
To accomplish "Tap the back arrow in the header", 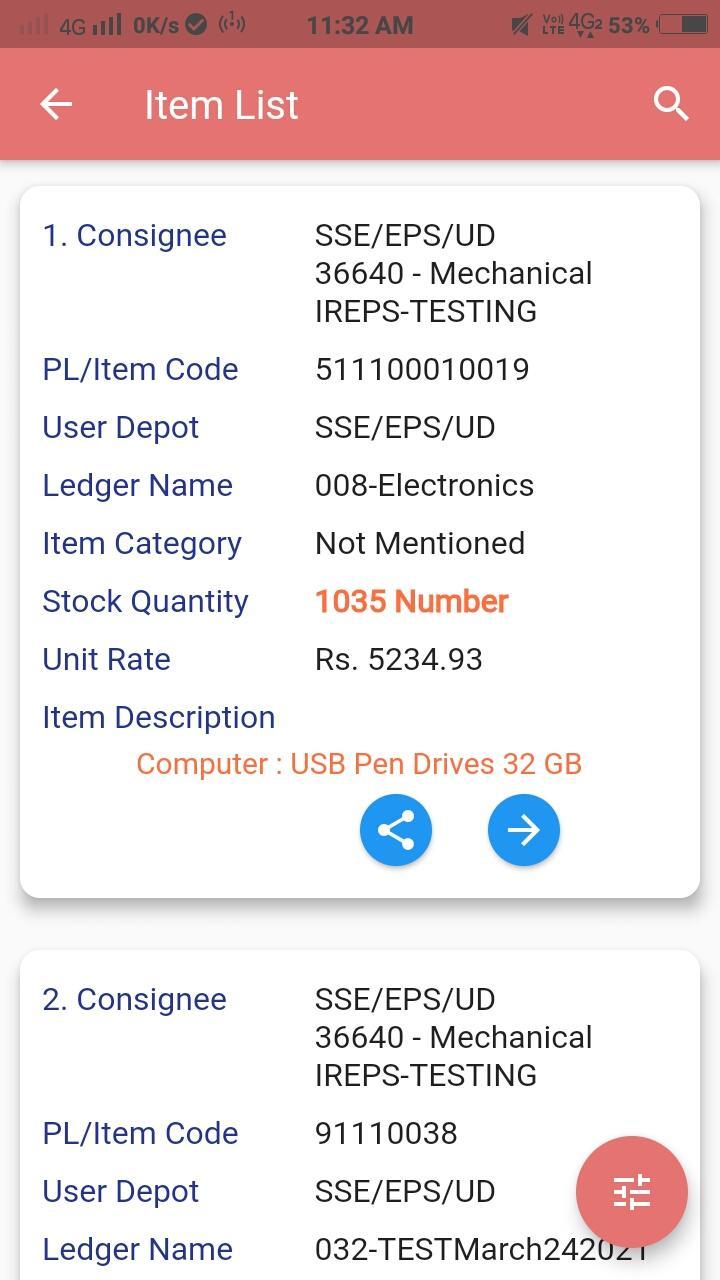I will tap(56, 104).
